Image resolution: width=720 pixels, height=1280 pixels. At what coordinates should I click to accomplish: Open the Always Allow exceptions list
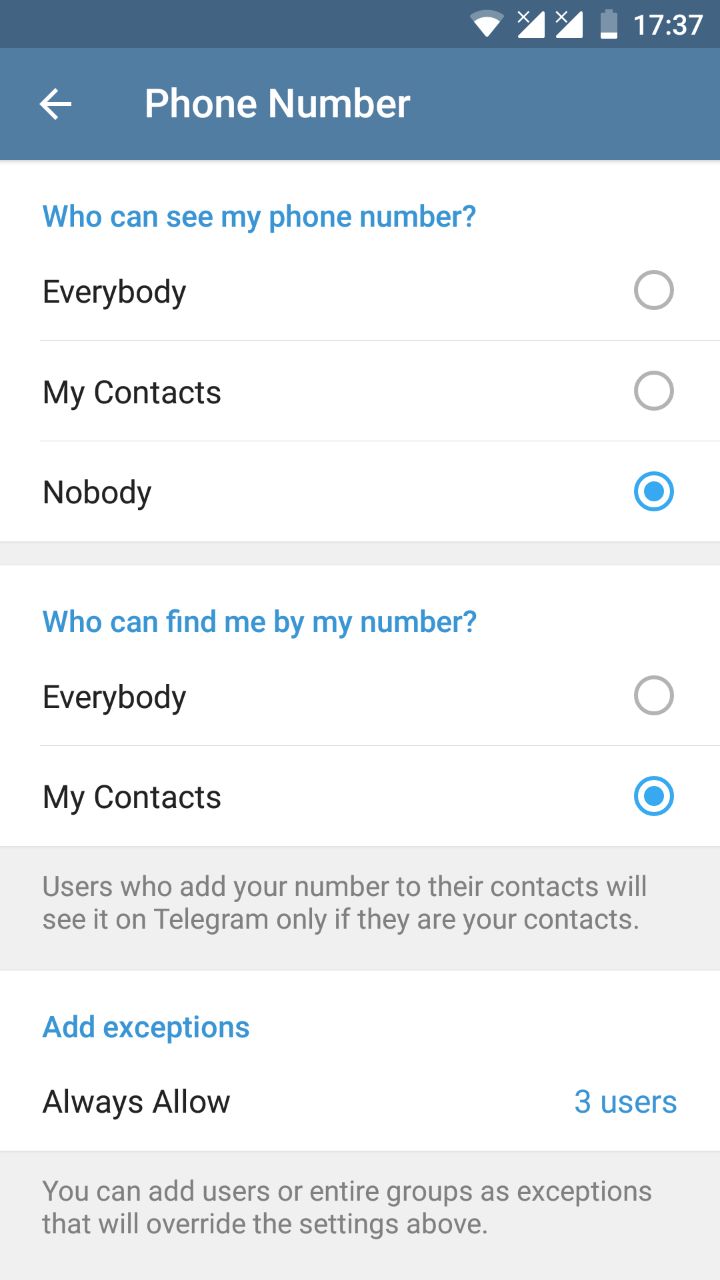coord(360,1102)
